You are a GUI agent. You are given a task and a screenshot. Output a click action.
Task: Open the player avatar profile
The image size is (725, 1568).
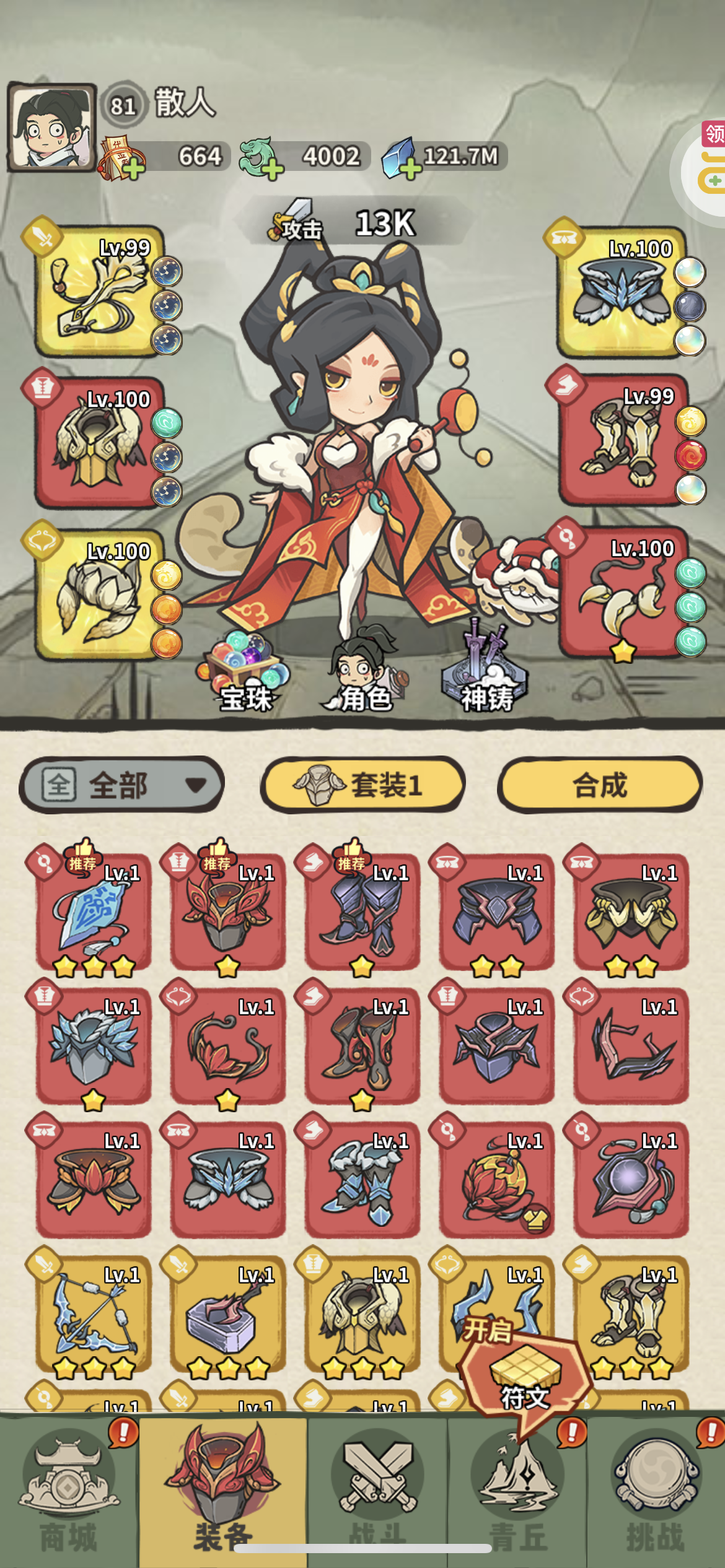tap(51, 127)
